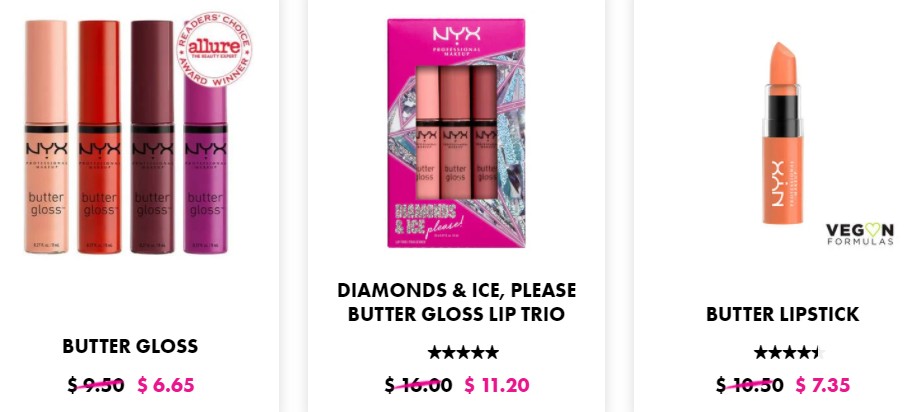The width and height of the screenshot is (917, 412).
Task: Open Diamonds & Ice Butter Gloss Lip Trio
Action: click(456, 302)
